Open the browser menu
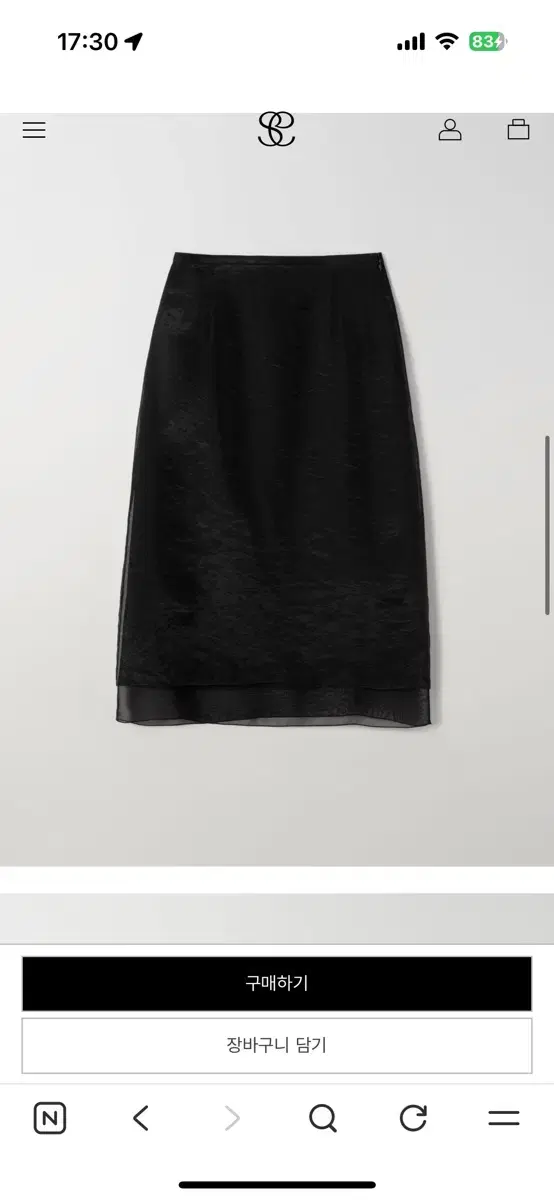 504,1118
